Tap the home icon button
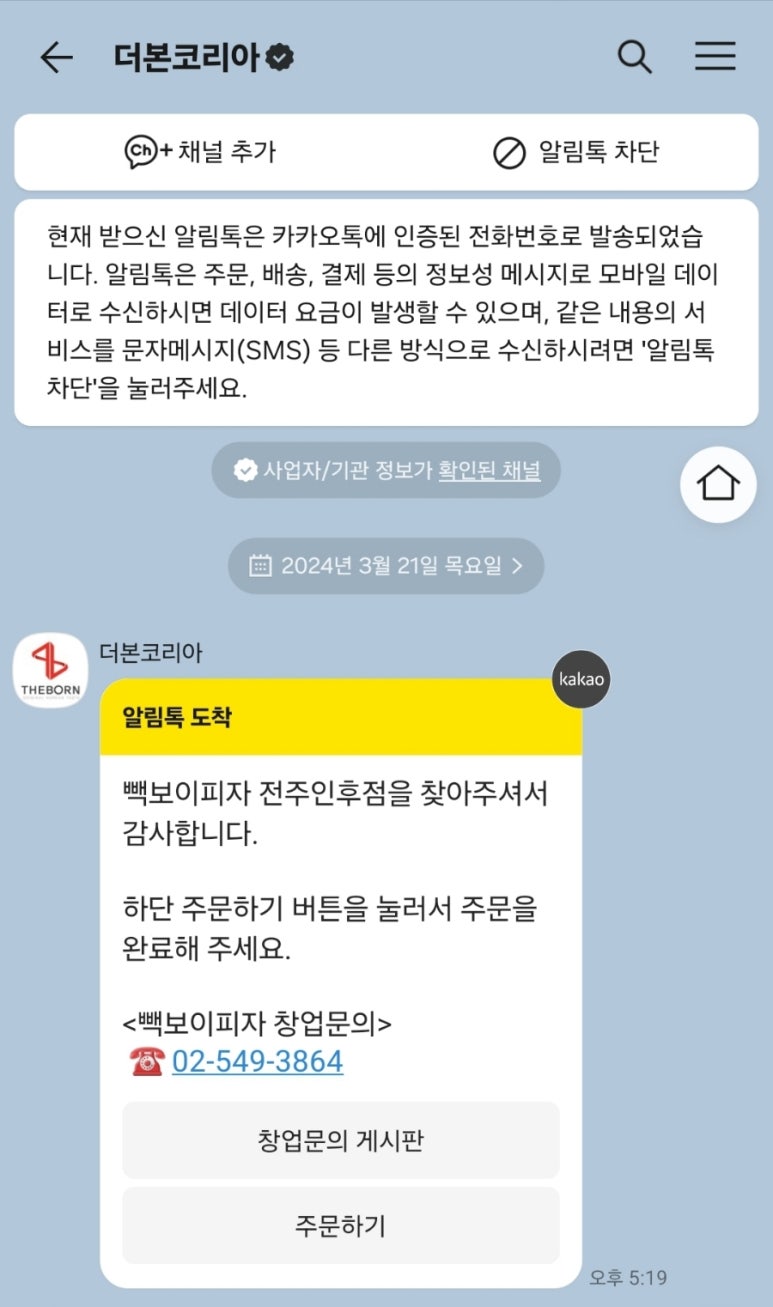 tap(718, 484)
